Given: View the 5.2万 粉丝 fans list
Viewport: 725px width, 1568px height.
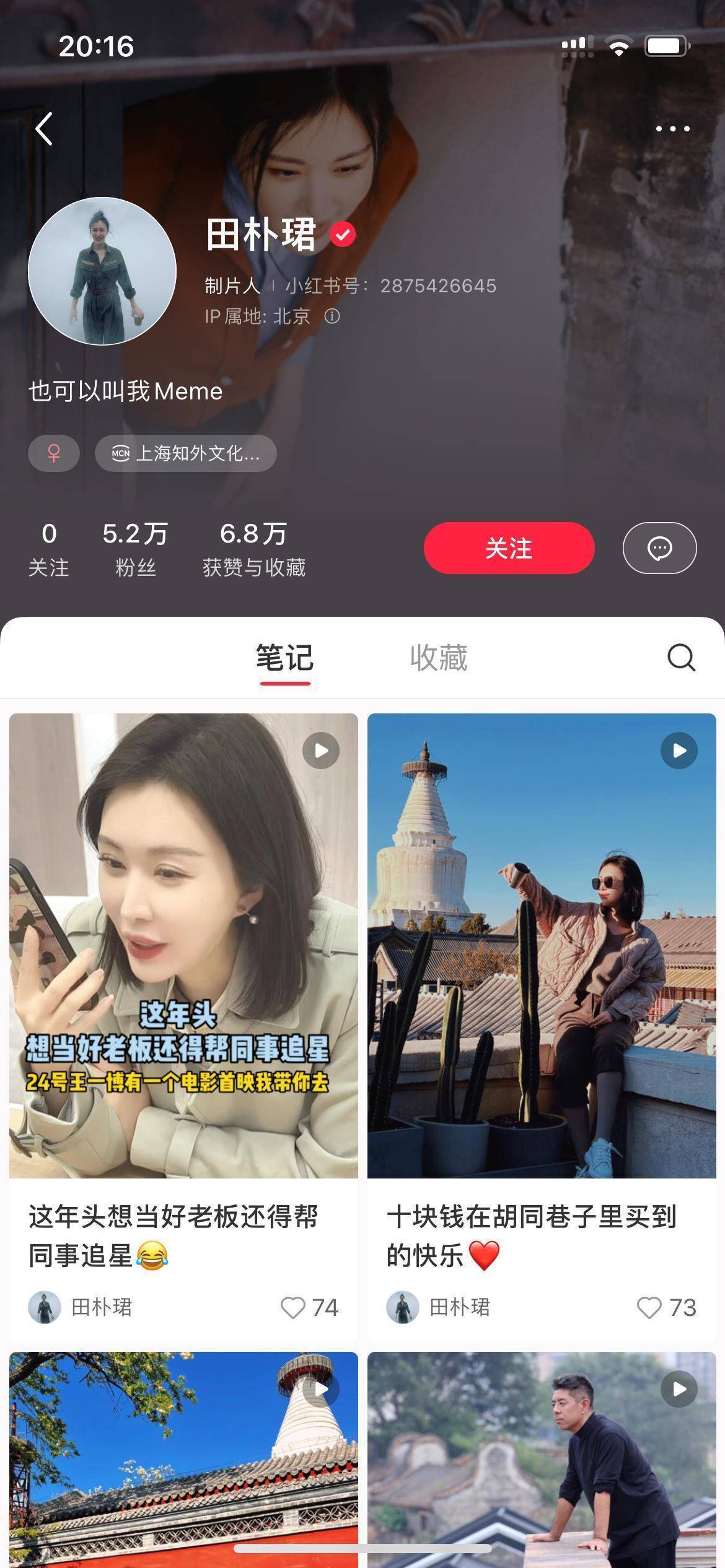Looking at the screenshot, I should (135, 549).
